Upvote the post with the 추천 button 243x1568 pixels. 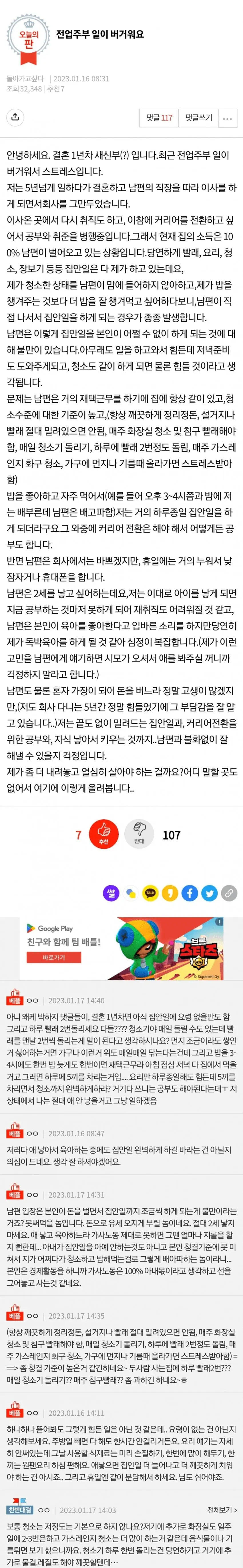point(103,833)
